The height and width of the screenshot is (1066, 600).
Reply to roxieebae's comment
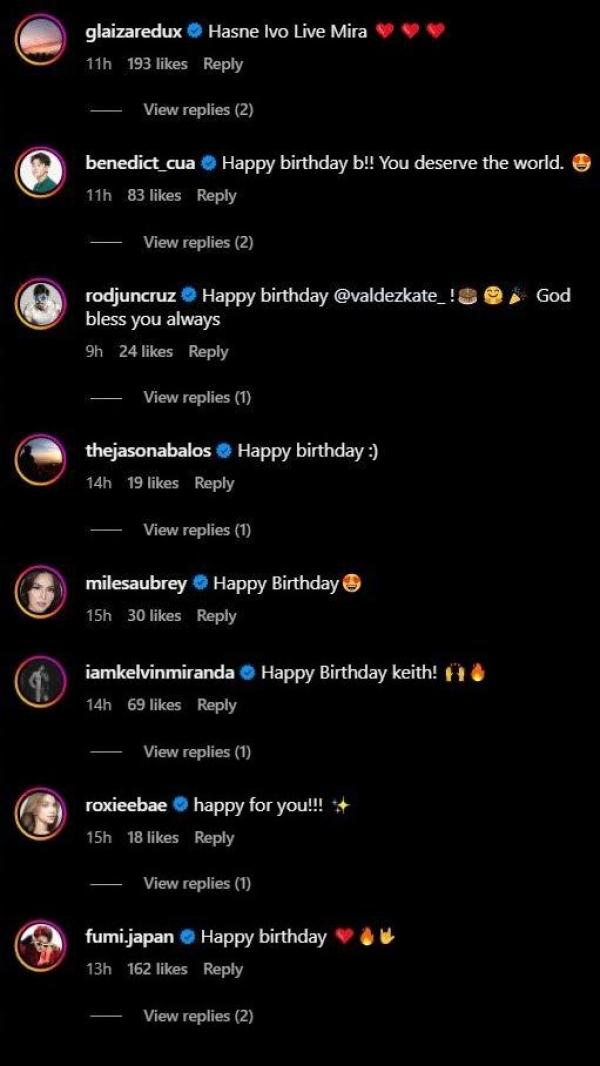pyautogui.click(x=213, y=838)
